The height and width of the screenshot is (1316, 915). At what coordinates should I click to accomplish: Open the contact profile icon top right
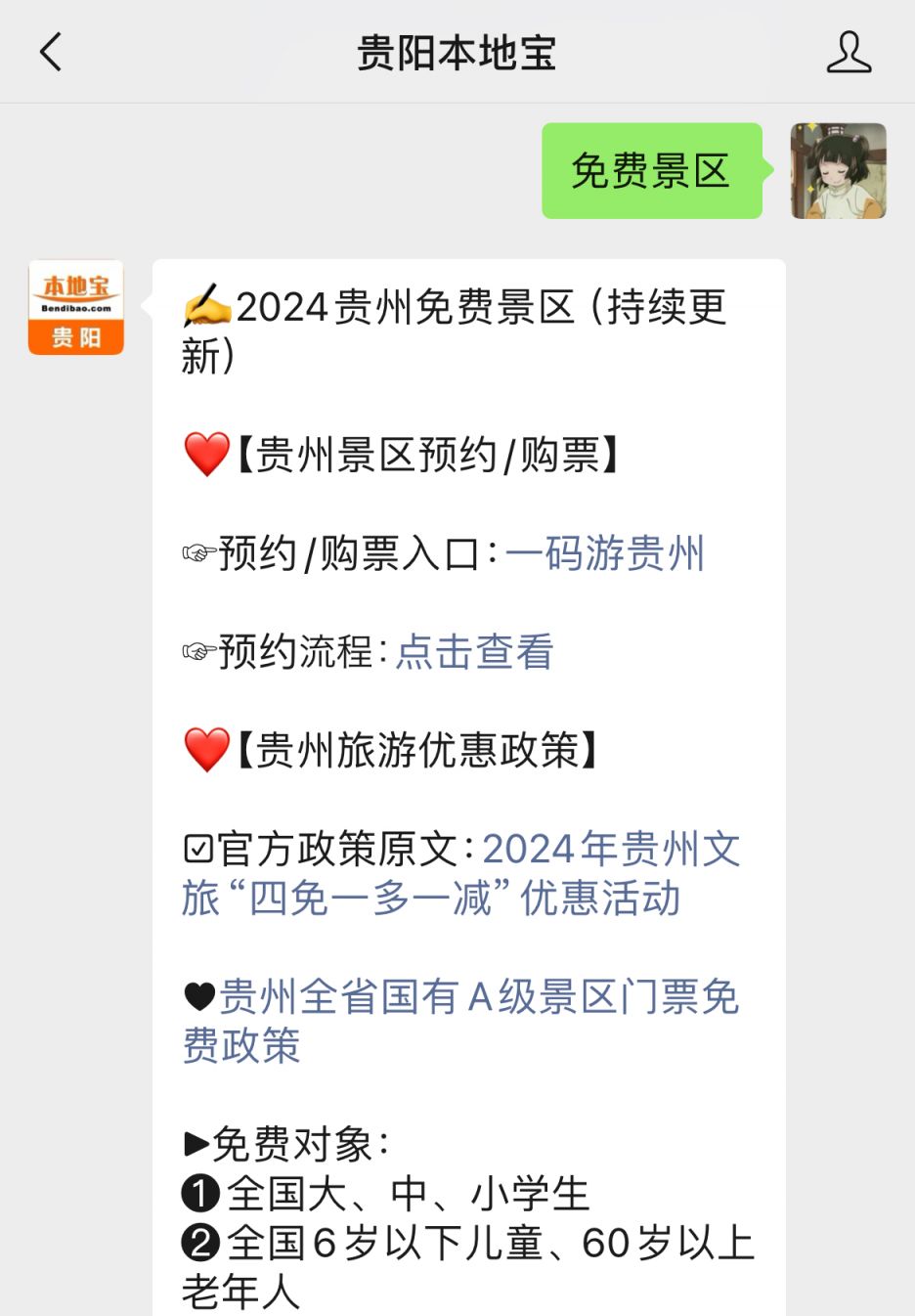850,53
